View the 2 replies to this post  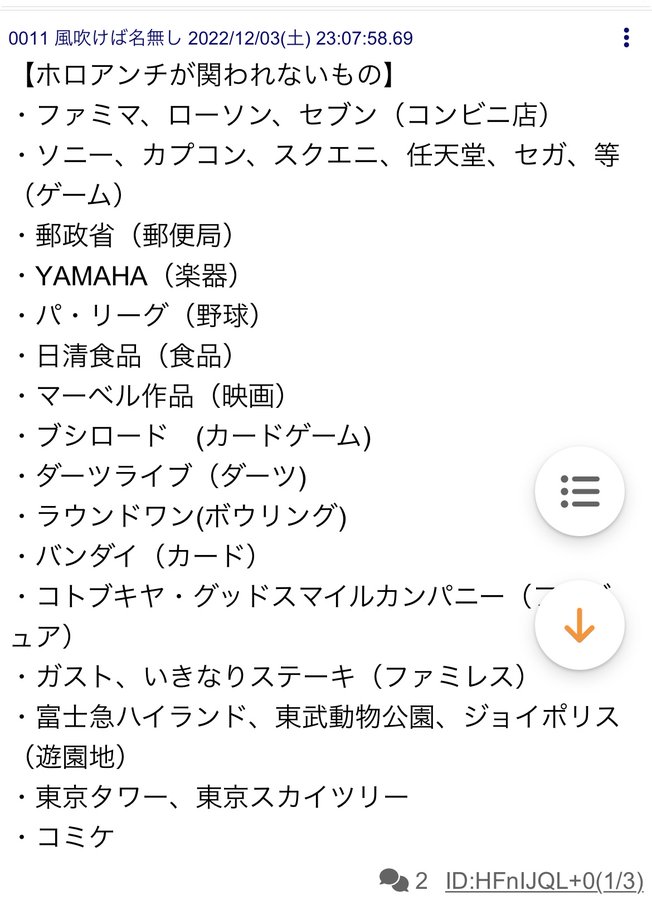click(x=403, y=880)
